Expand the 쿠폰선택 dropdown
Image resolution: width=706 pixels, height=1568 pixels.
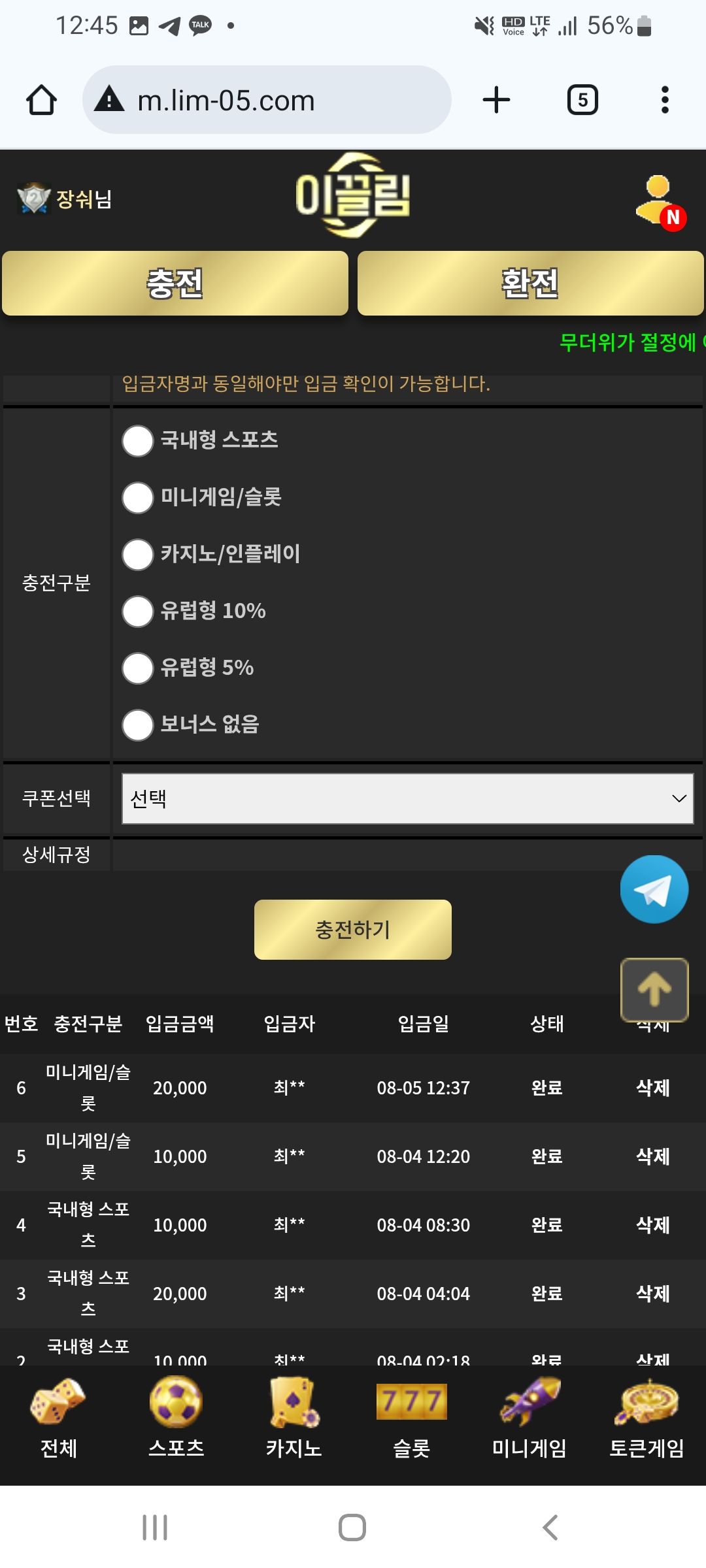408,798
